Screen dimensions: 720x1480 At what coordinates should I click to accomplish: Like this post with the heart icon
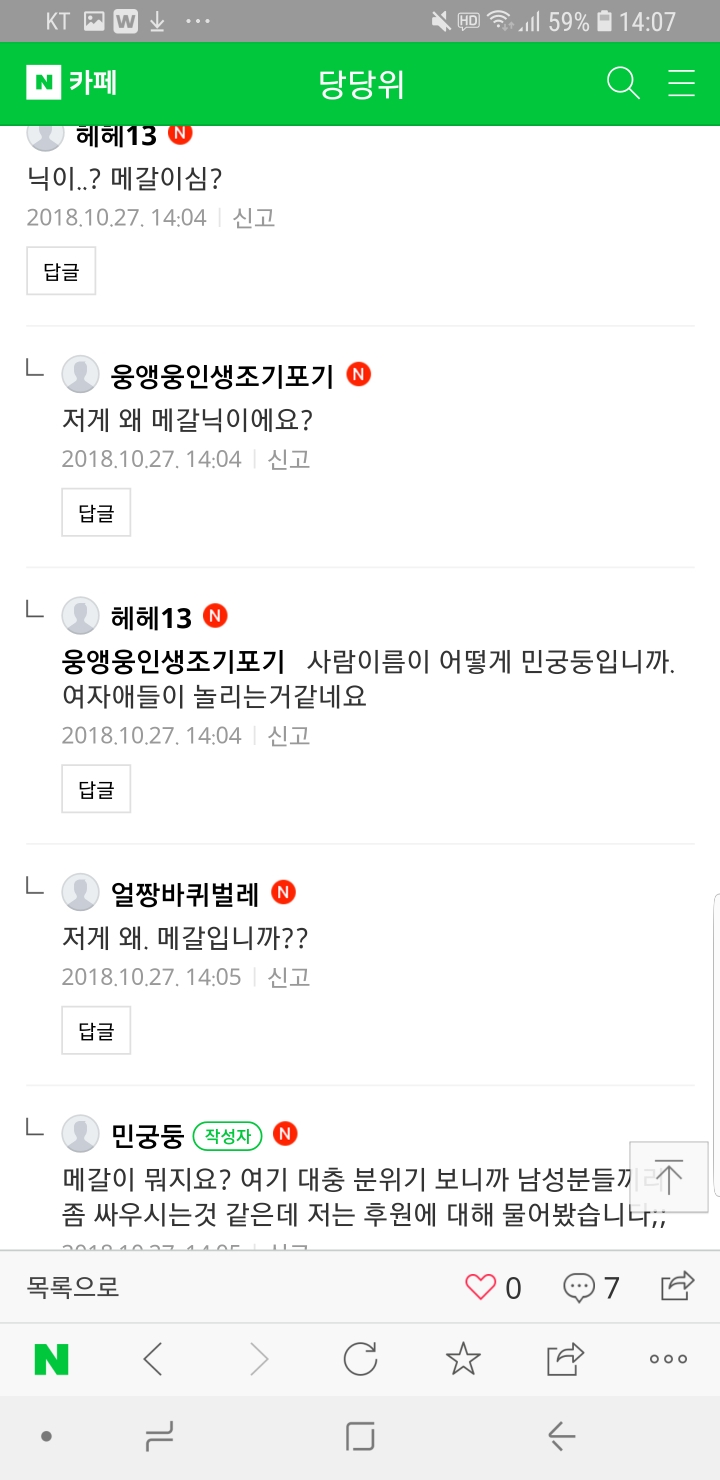coord(481,1287)
